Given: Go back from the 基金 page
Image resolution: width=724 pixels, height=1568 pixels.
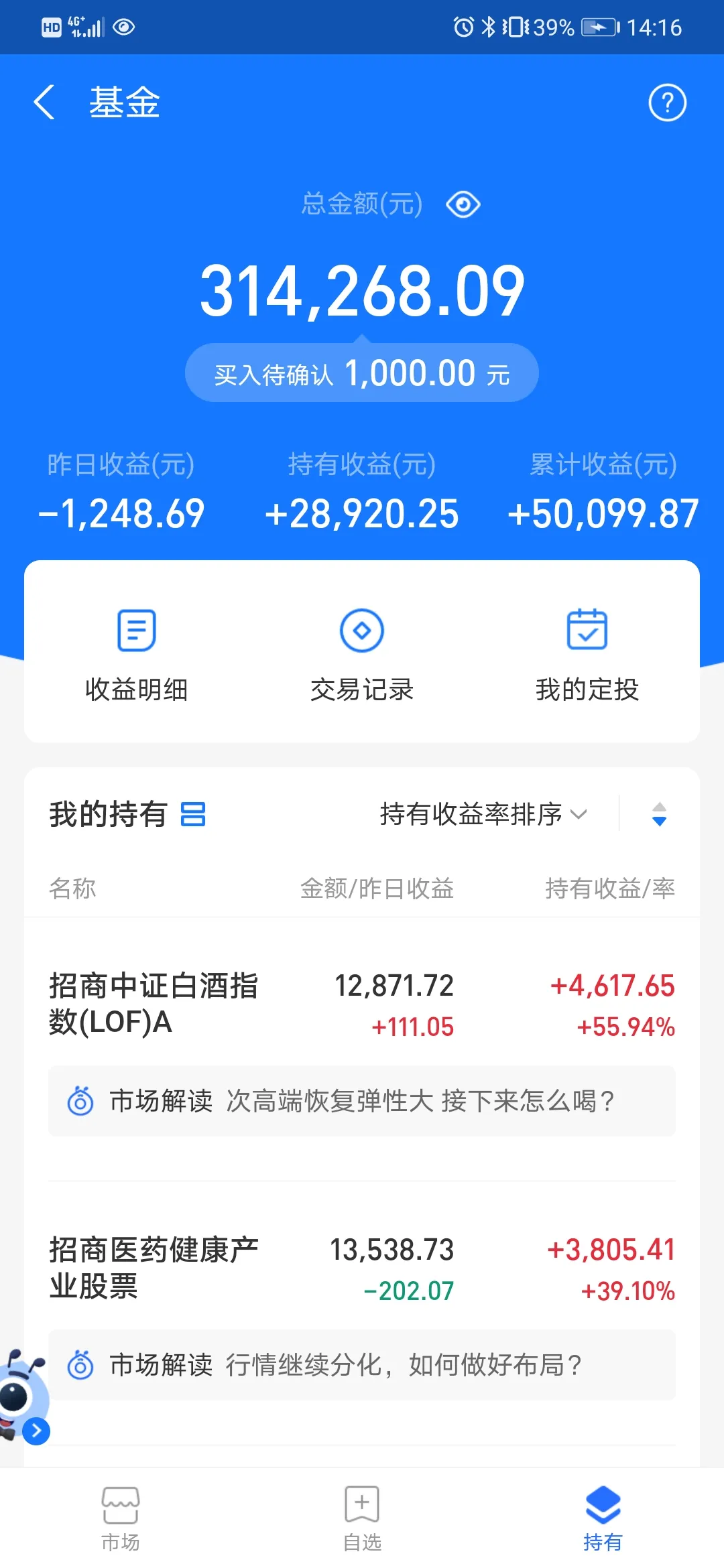Looking at the screenshot, I should (x=44, y=103).
